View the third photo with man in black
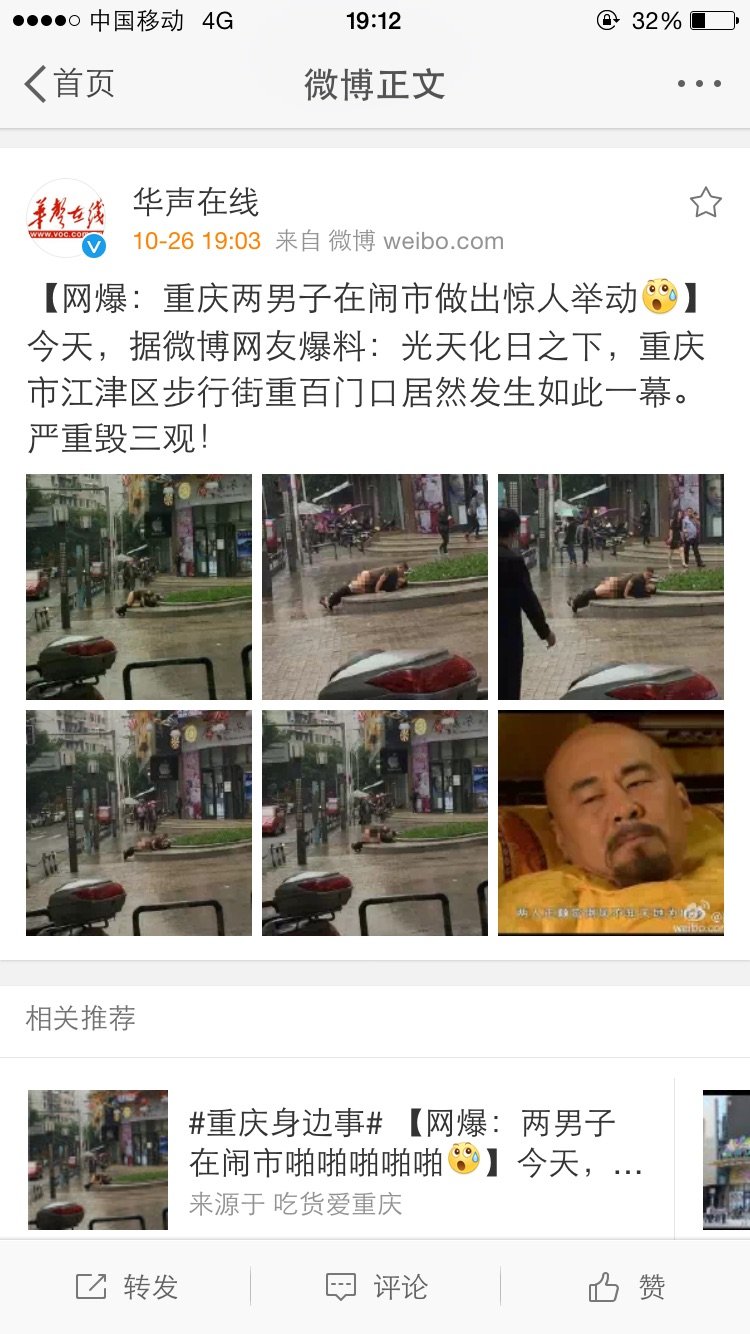 coord(610,587)
